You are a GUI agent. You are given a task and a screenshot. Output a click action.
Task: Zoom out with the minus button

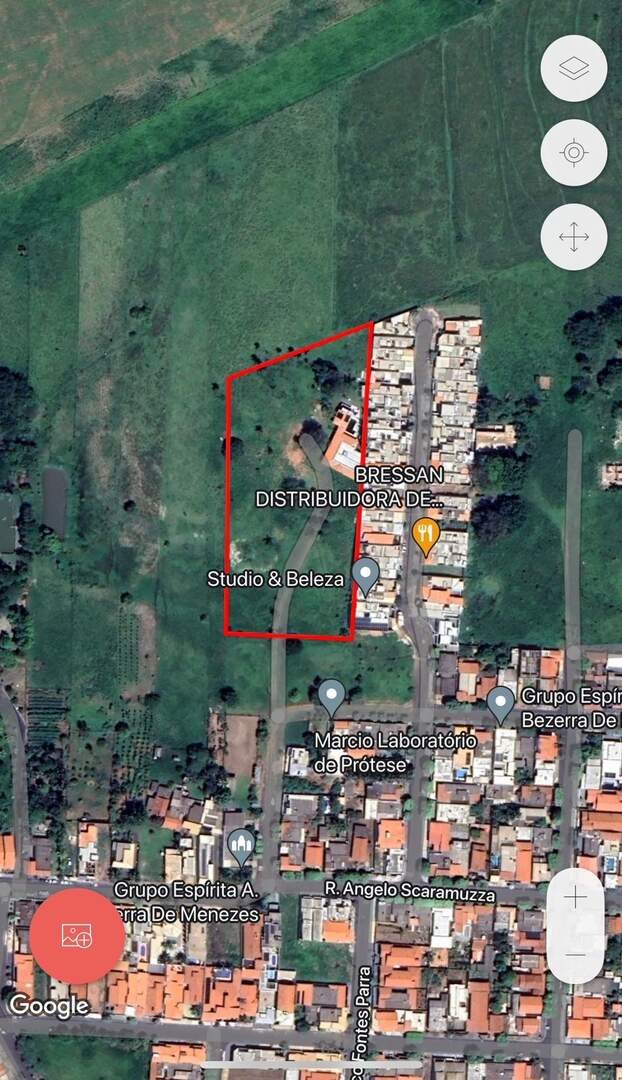576,955
